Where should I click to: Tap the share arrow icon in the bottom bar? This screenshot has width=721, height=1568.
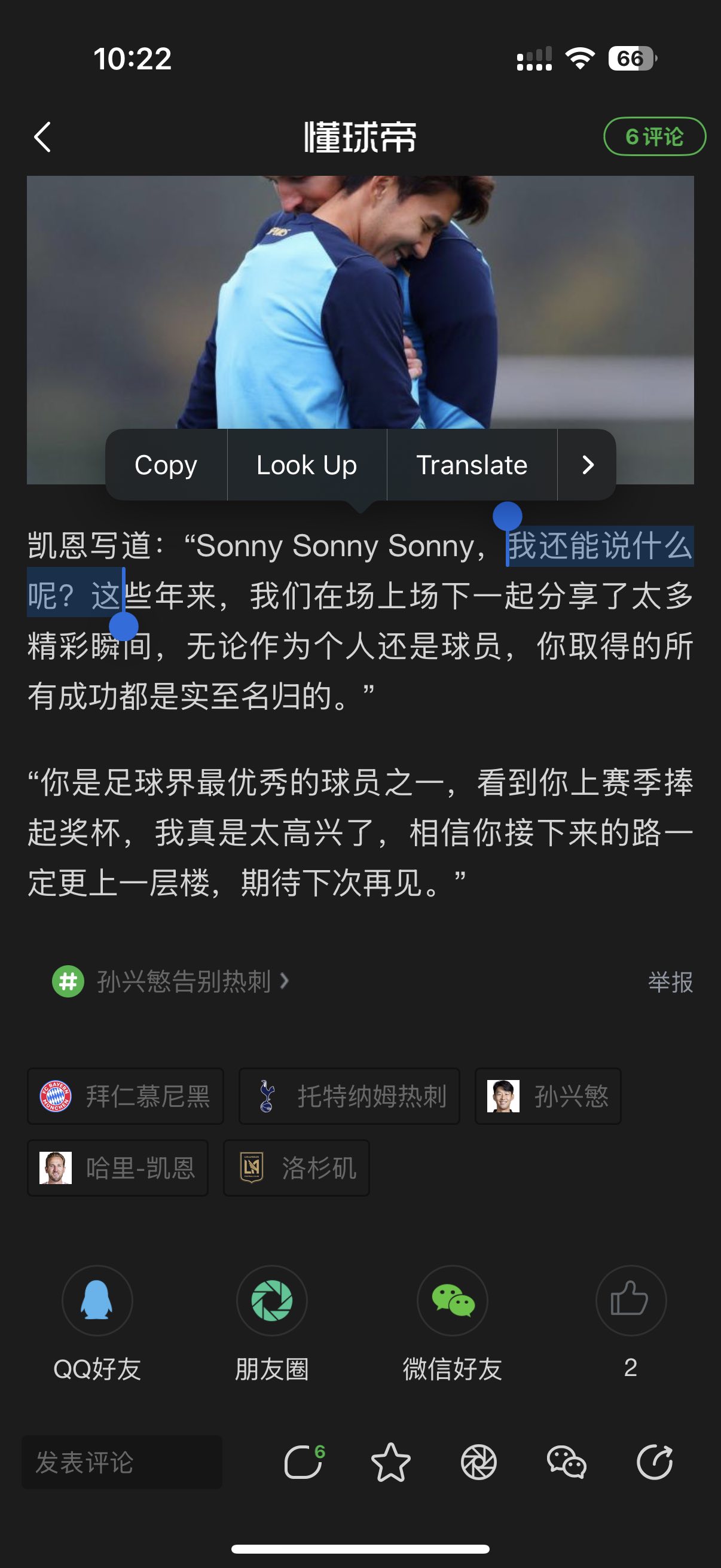(655, 1462)
